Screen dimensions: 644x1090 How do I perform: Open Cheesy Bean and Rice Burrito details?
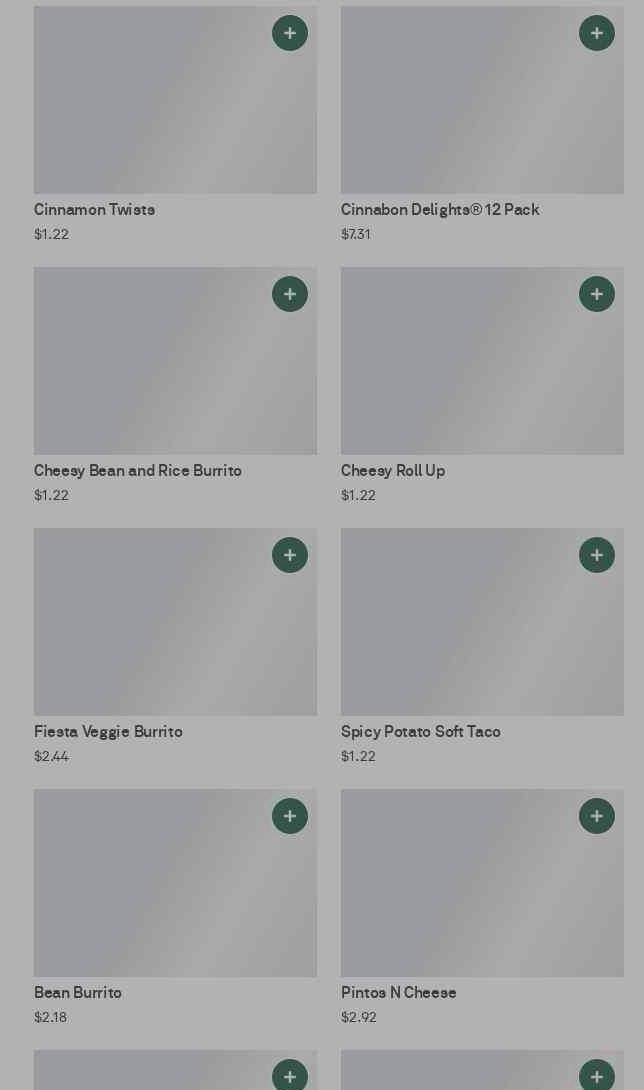click(175, 370)
